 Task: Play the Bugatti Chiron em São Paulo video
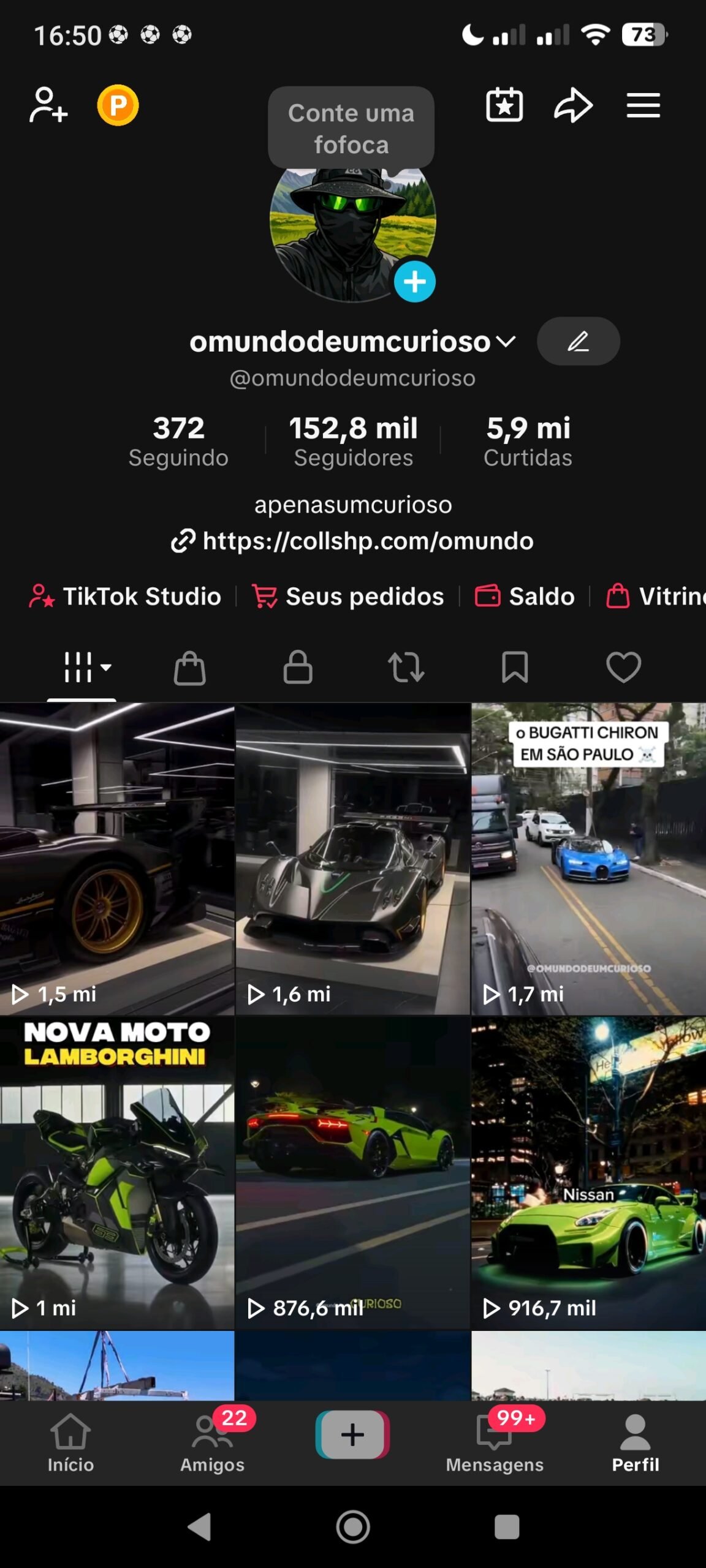pos(588,858)
